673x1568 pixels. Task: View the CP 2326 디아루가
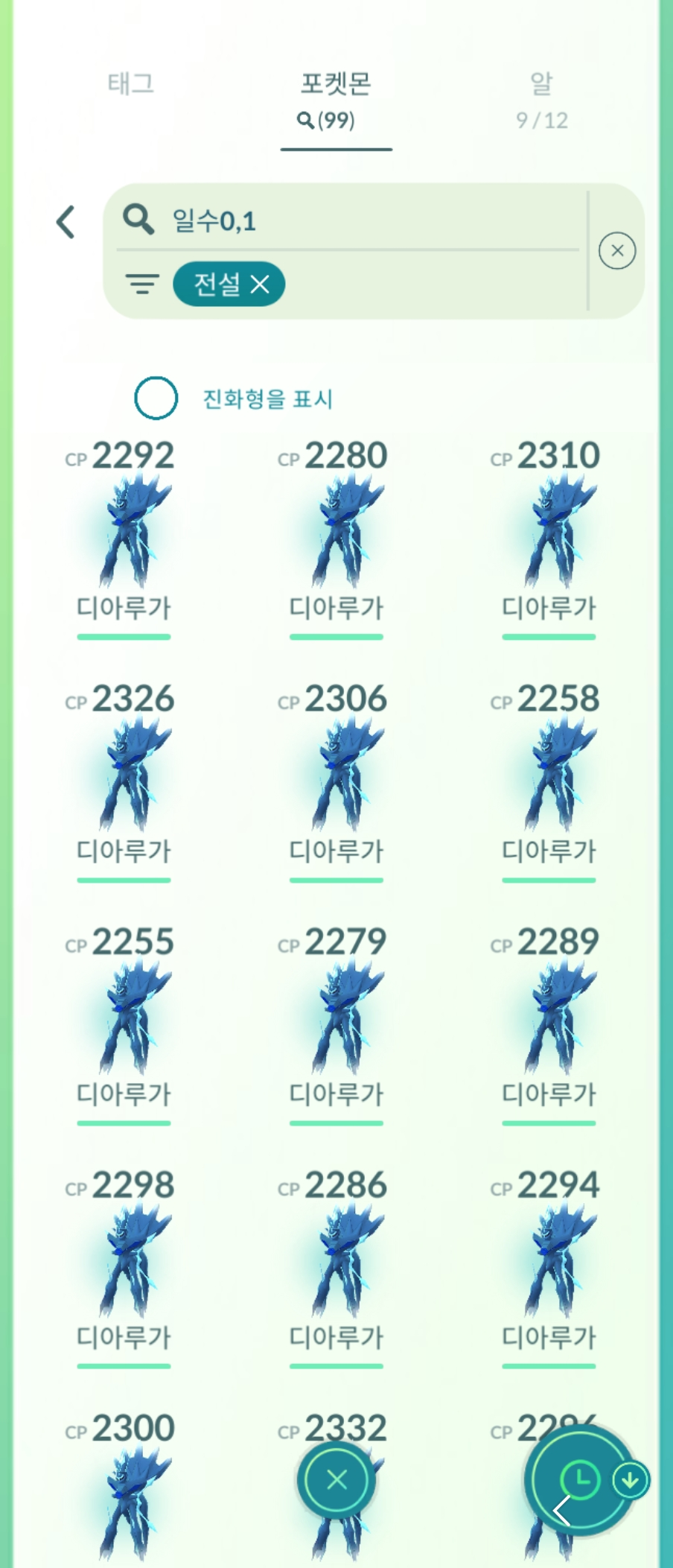124,777
